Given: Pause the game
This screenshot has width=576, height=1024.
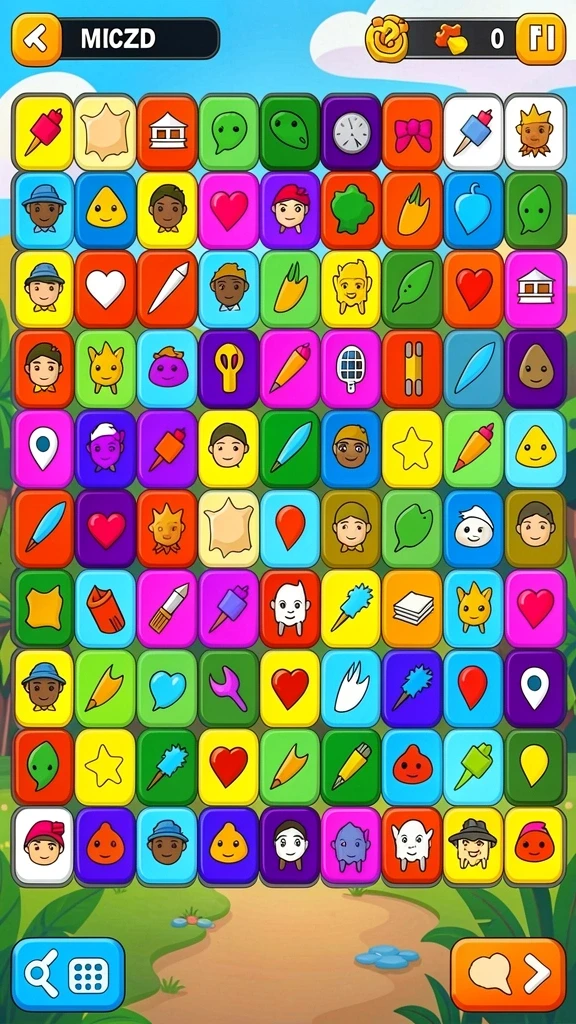Looking at the screenshot, I should pyautogui.click(x=541, y=39).
